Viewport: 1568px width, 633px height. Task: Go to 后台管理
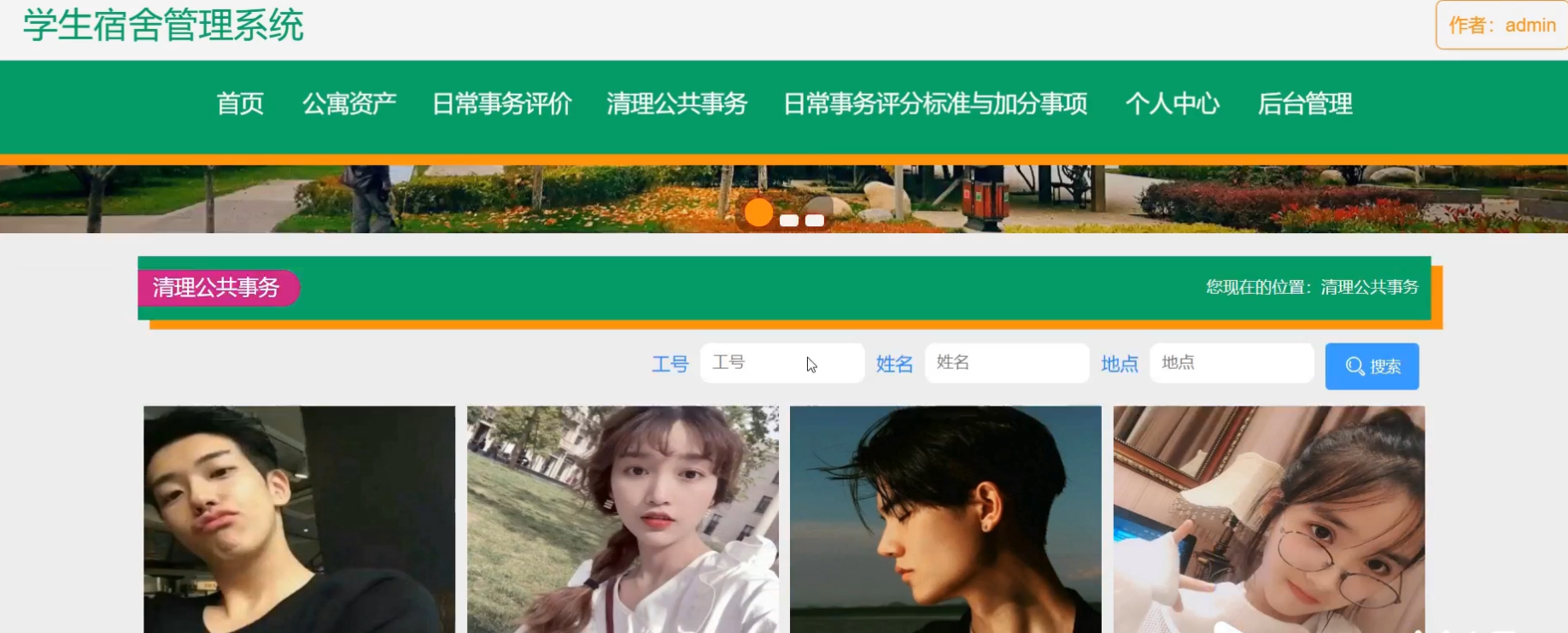[1304, 104]
